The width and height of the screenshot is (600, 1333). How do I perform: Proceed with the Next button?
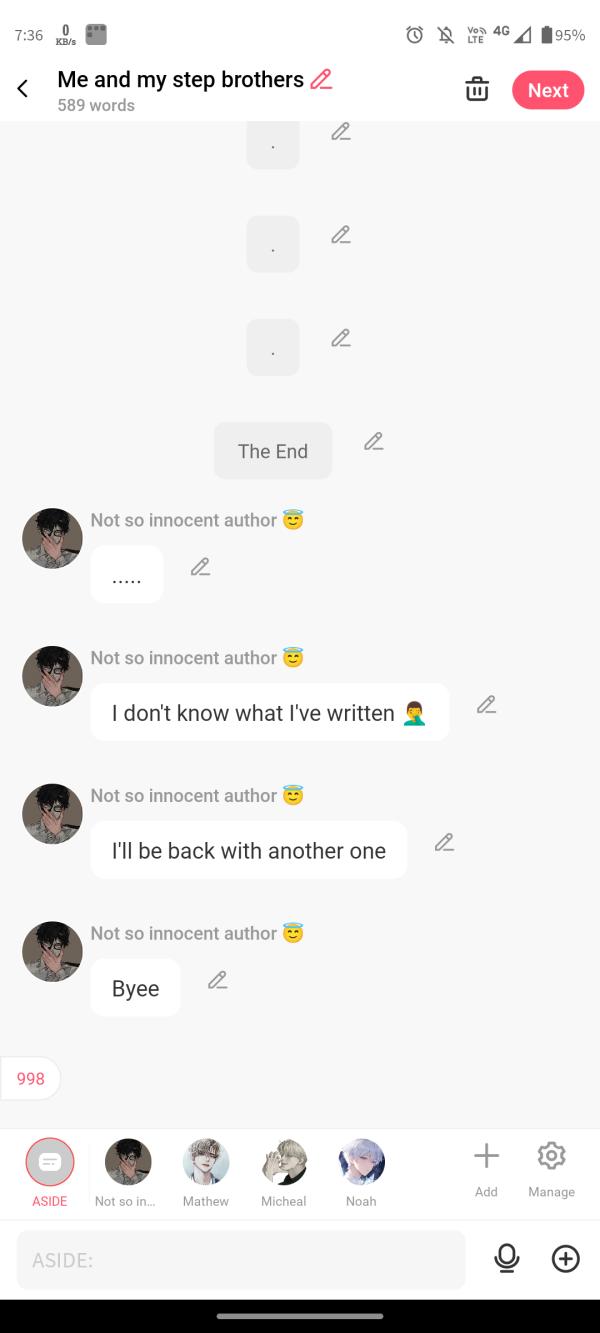click(547, 90)
